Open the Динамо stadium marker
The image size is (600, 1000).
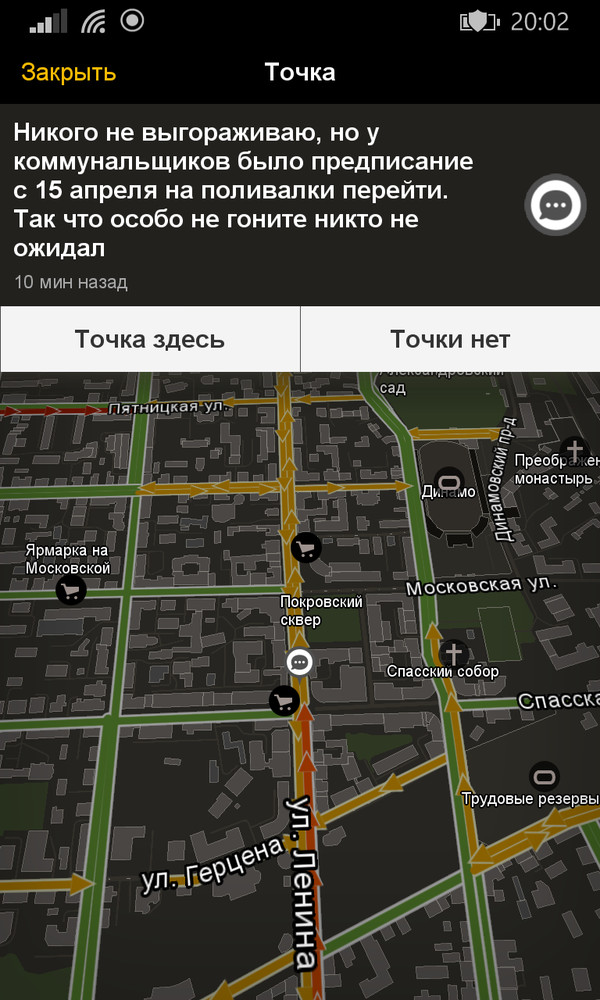[449, 484]
